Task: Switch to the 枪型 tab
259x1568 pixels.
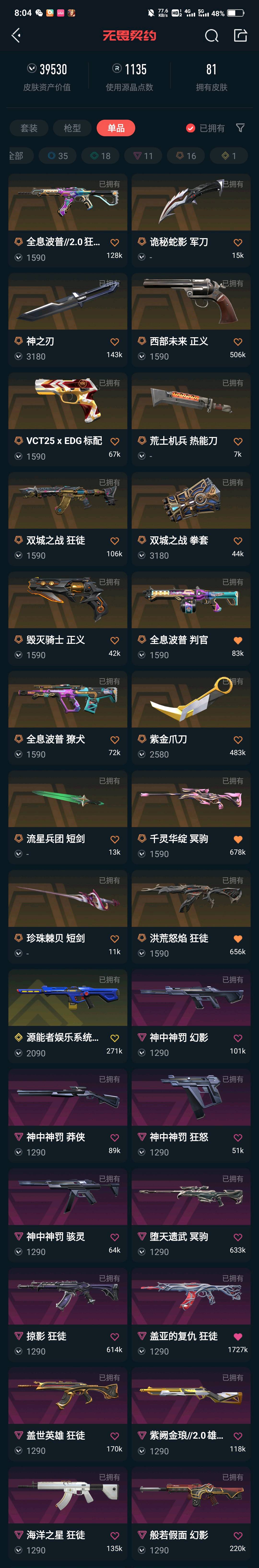Action: point(72,128)
